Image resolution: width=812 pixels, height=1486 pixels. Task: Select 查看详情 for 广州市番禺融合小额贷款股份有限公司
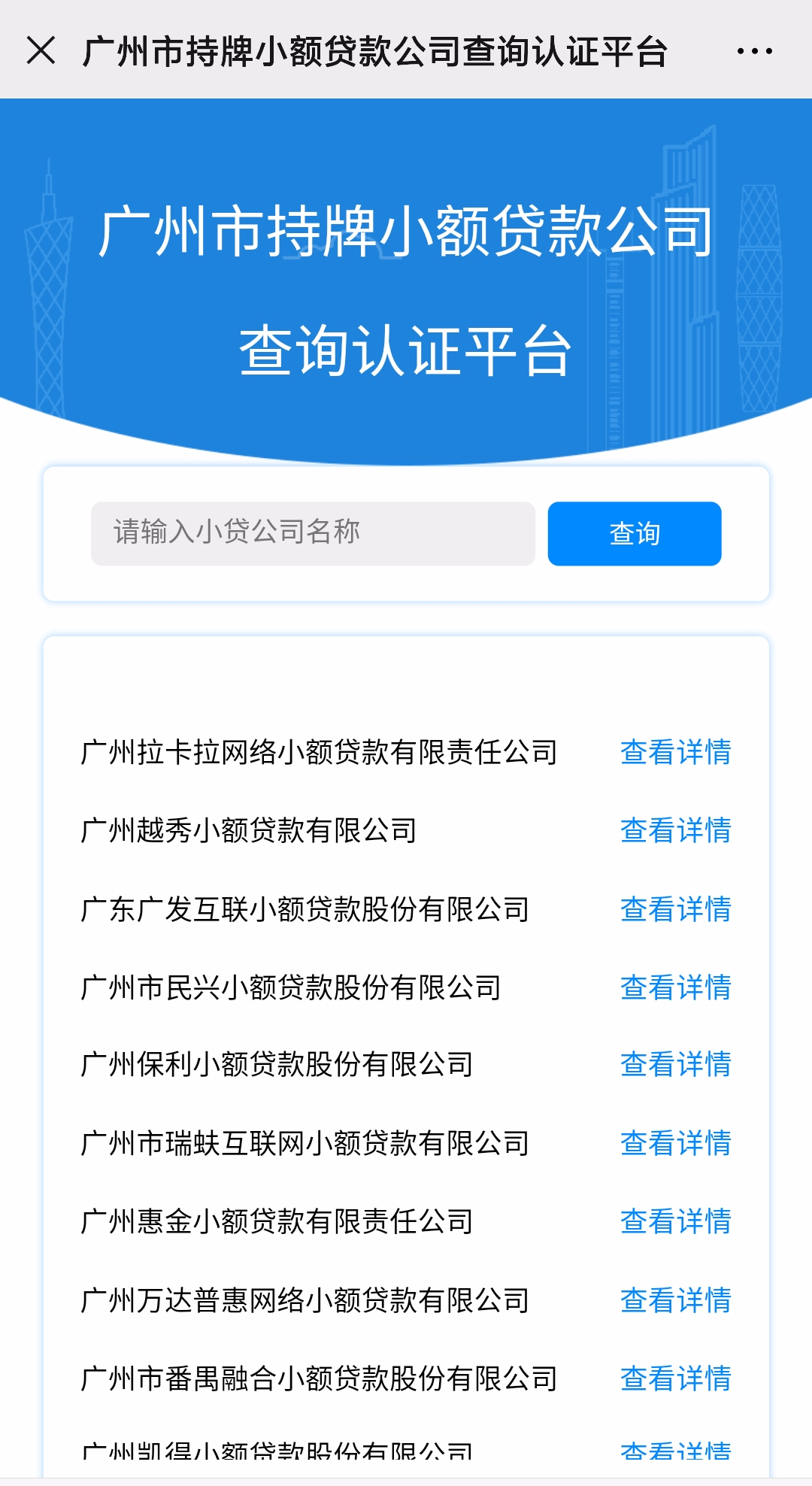click(x=675, y=1378)
